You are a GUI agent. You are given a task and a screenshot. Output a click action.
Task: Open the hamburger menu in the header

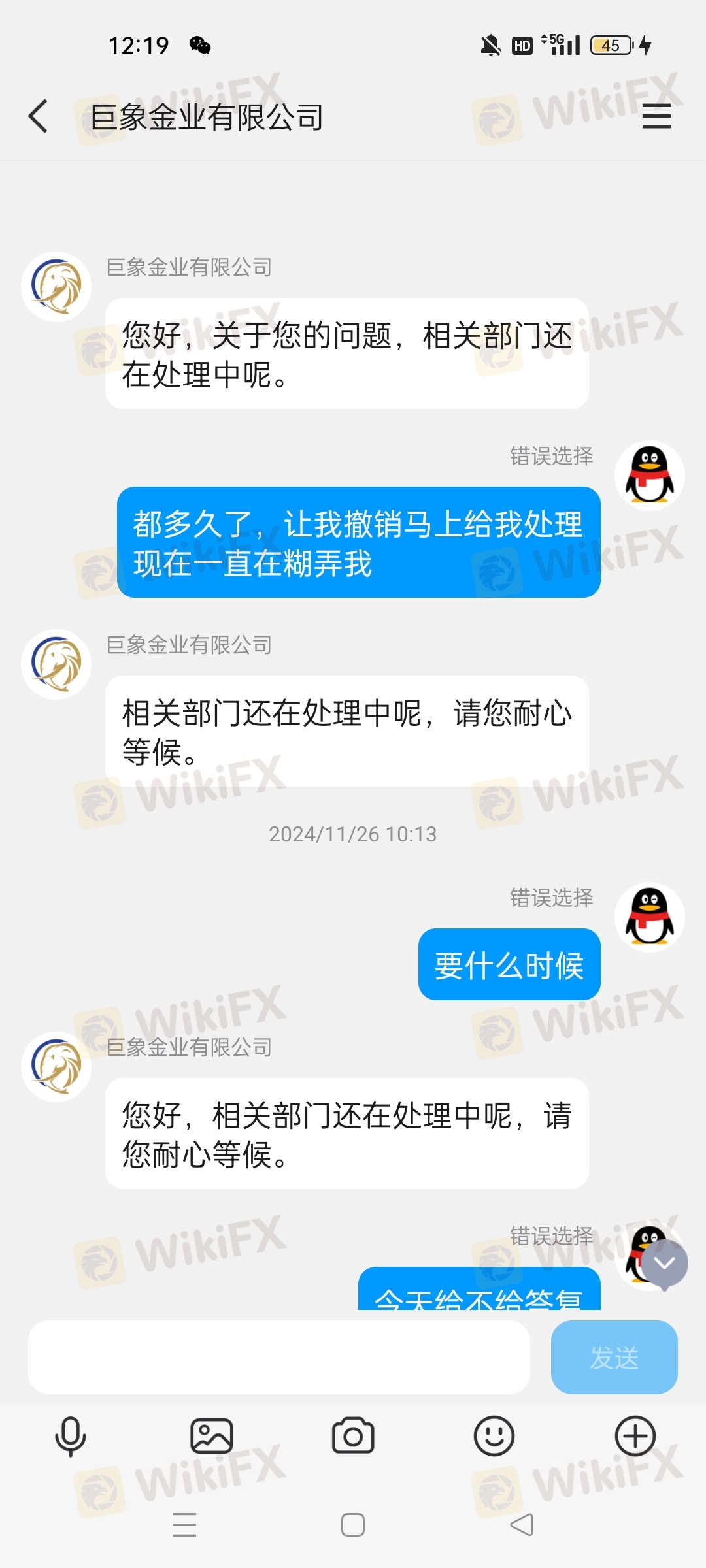click(656, 116)
